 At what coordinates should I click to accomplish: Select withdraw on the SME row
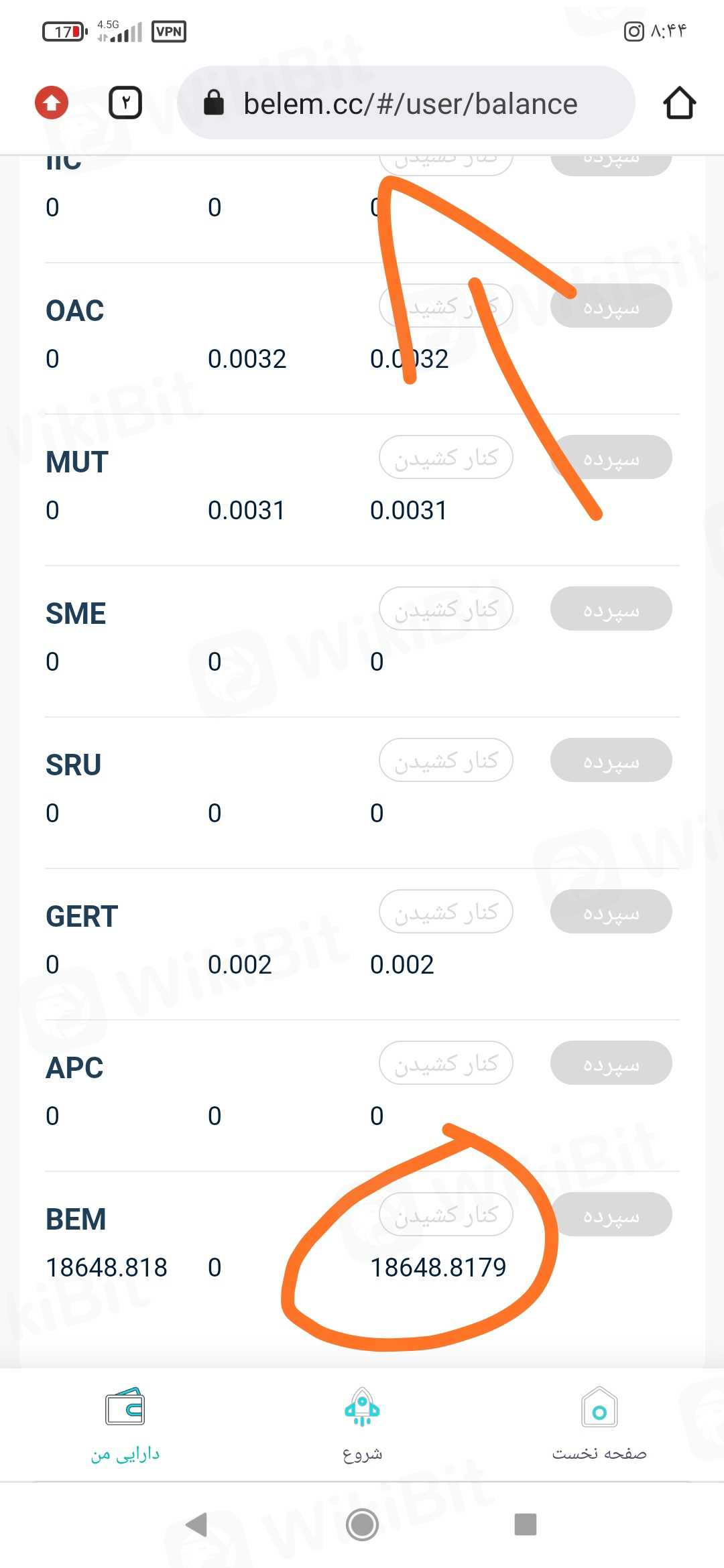(446, 609)
